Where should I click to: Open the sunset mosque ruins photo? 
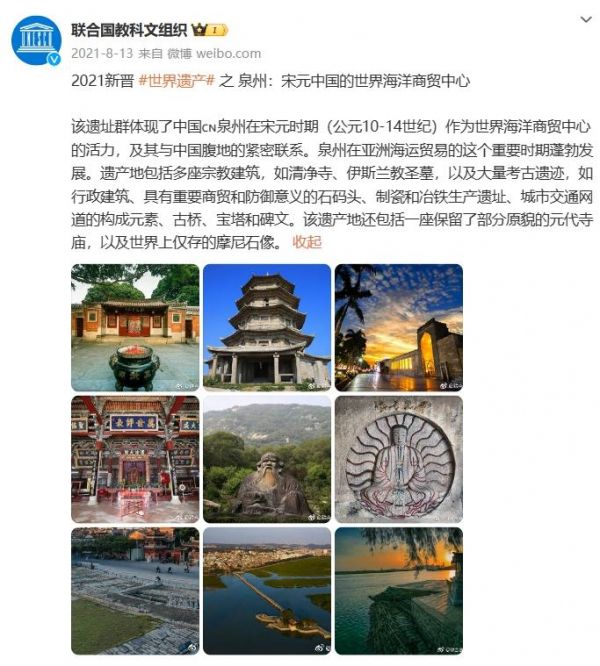[398, 327]
